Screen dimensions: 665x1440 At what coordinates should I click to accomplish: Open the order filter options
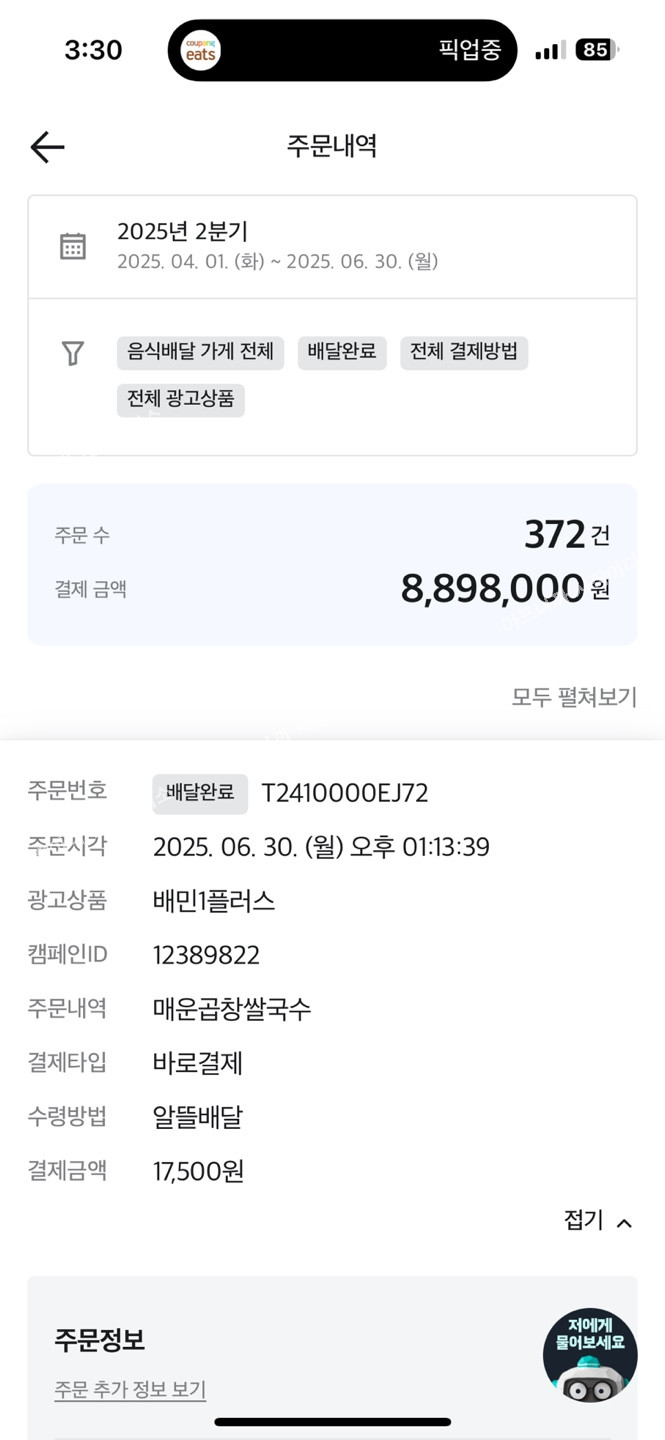coord(73,353)
